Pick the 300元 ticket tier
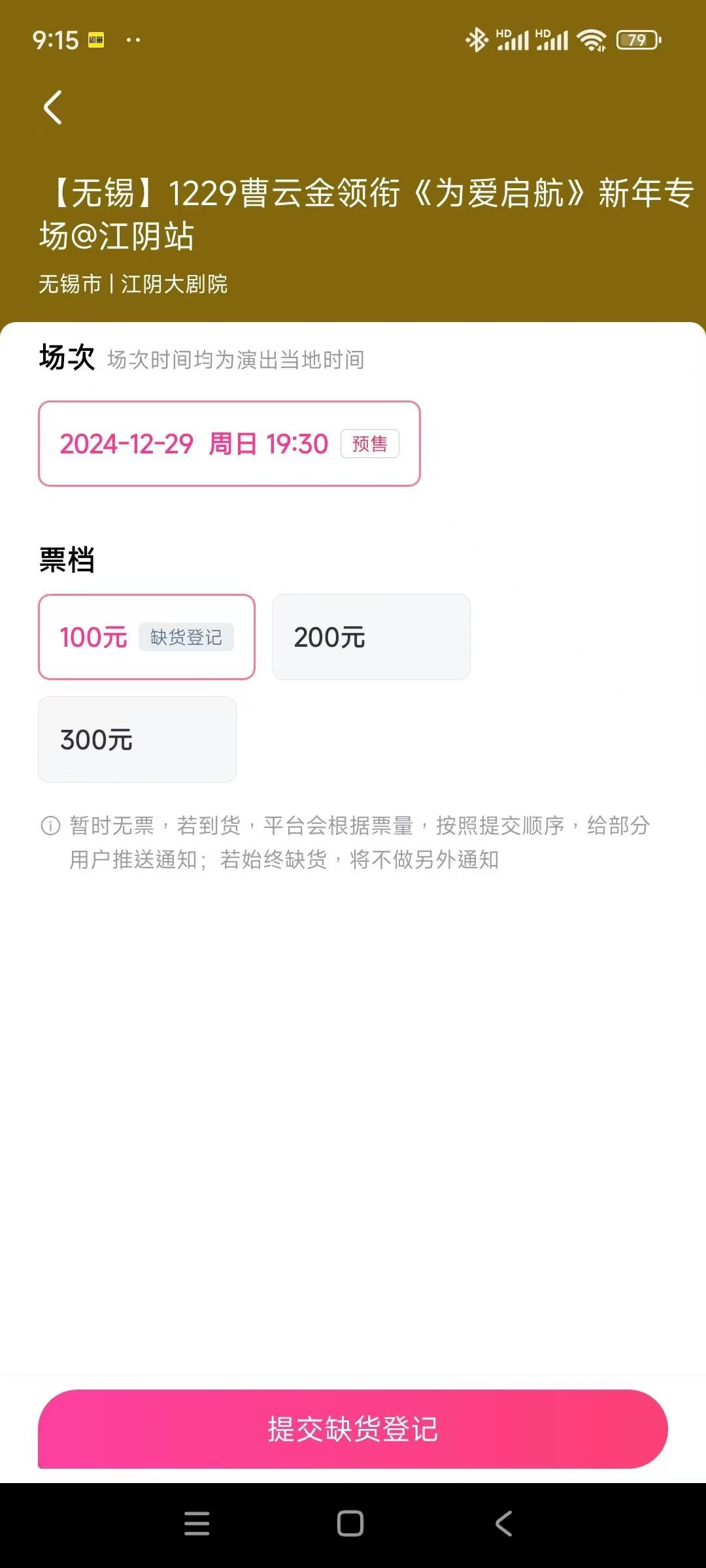Viewport: 706px width, 1568px height. tap(137, 740)
